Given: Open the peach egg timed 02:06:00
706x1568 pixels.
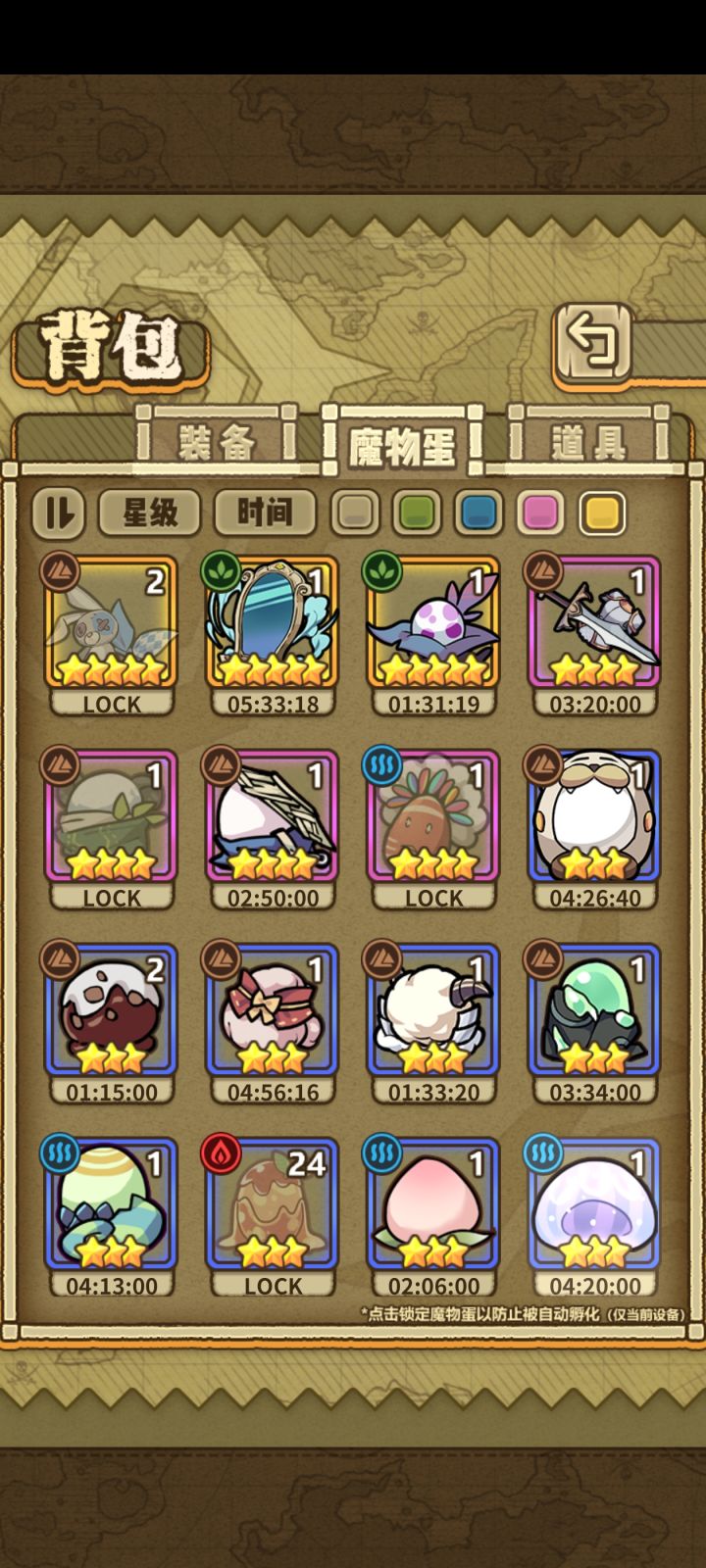Looking at the screenshot, I should (x=433, y=1215).
